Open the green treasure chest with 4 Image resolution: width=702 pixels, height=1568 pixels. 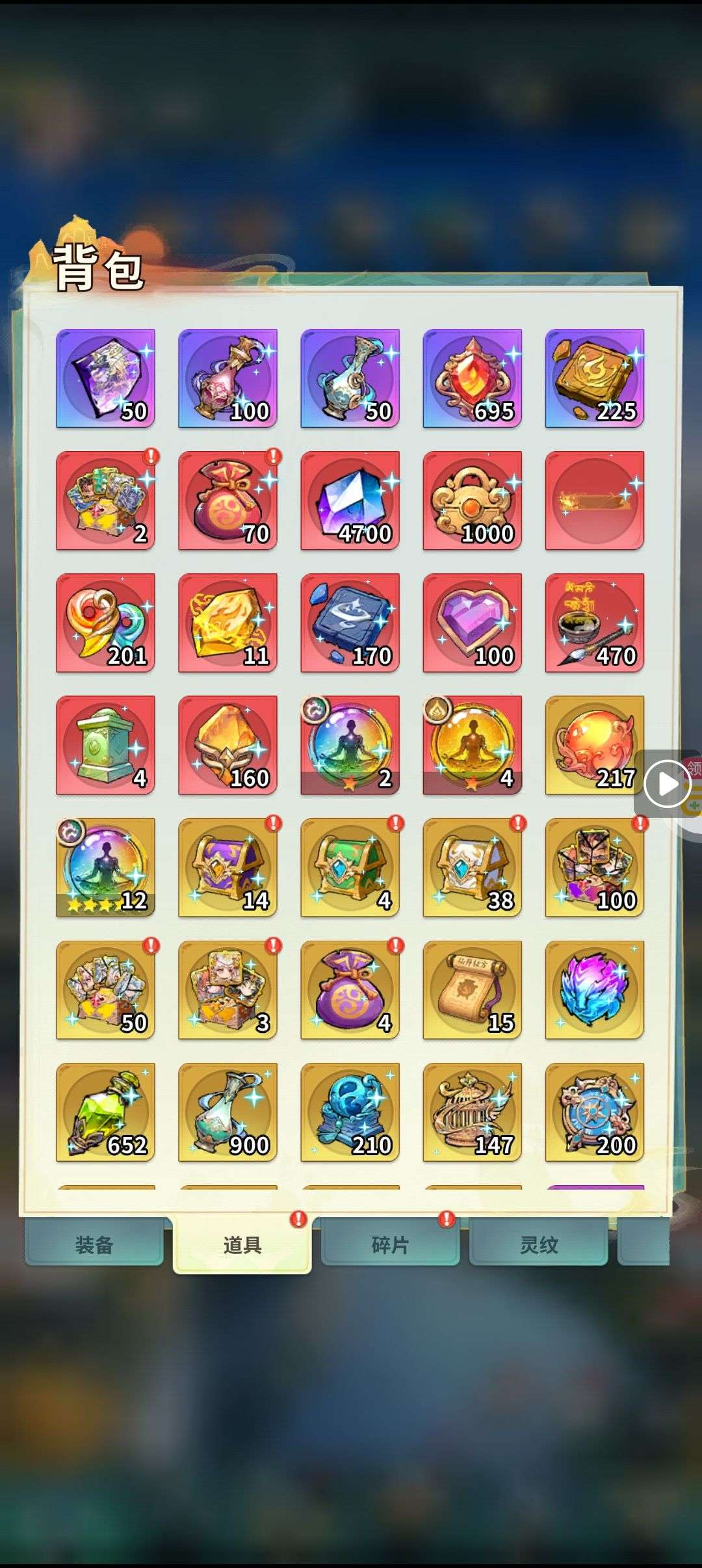(x=350, y=867)
